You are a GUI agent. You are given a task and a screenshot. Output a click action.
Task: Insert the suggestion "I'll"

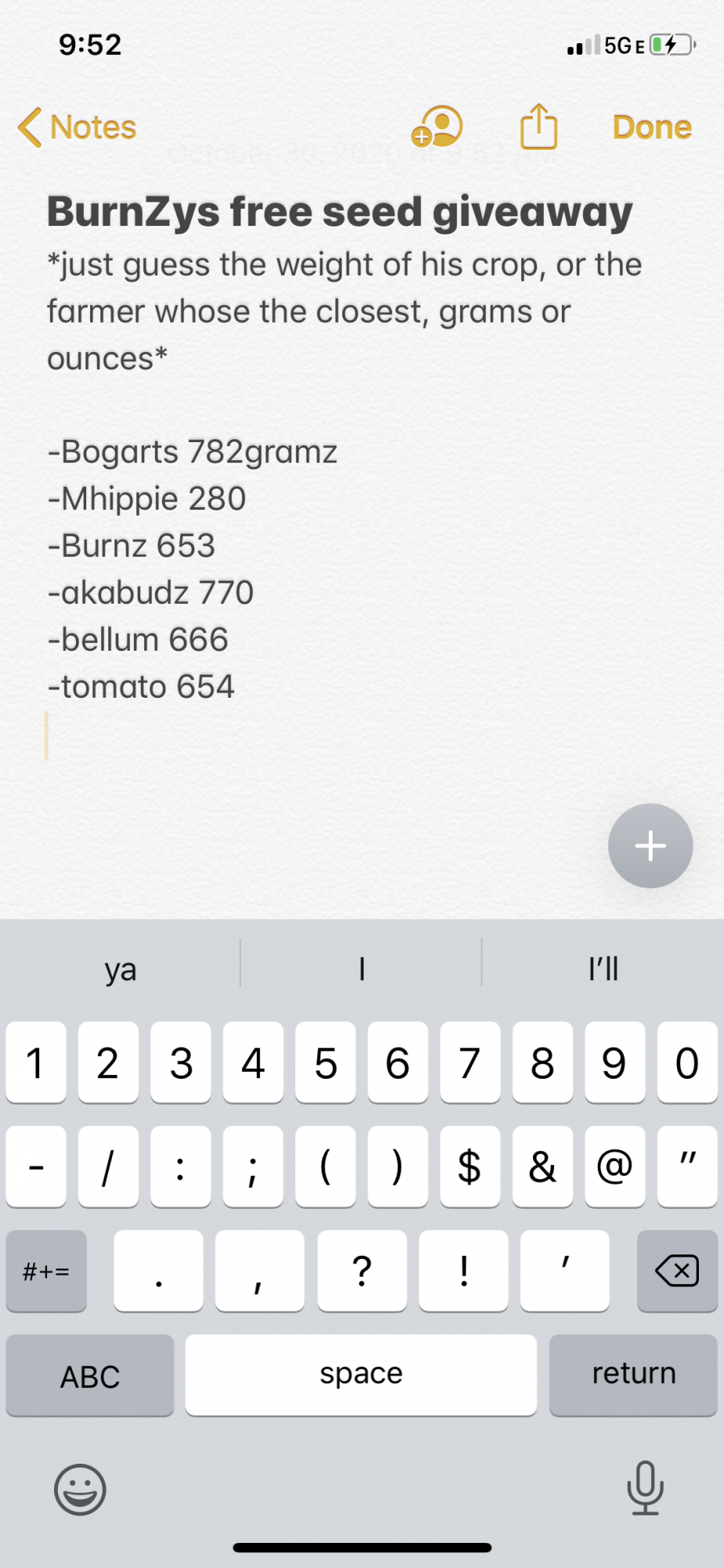tap(603, 970)
